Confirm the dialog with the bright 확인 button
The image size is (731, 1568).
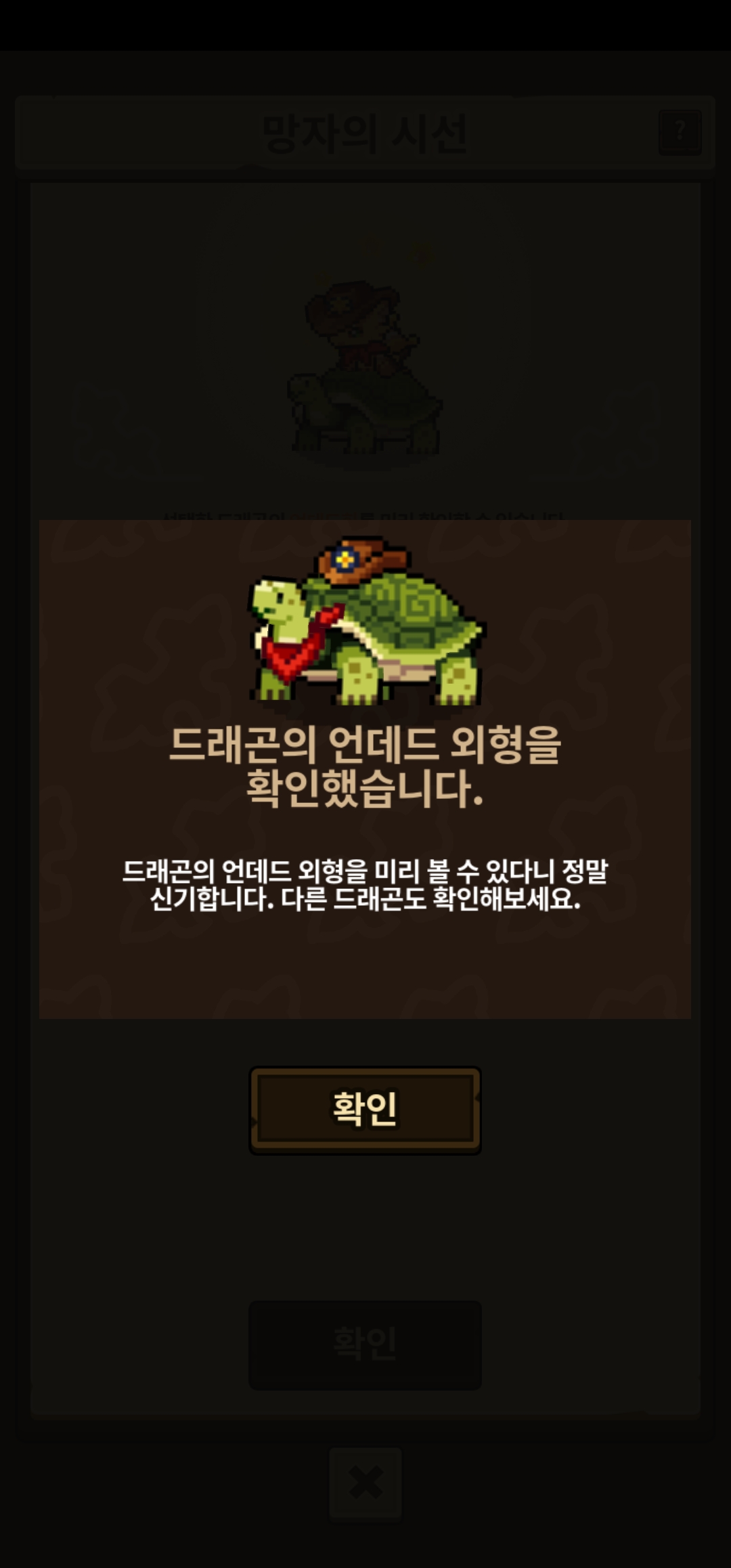365,1110
